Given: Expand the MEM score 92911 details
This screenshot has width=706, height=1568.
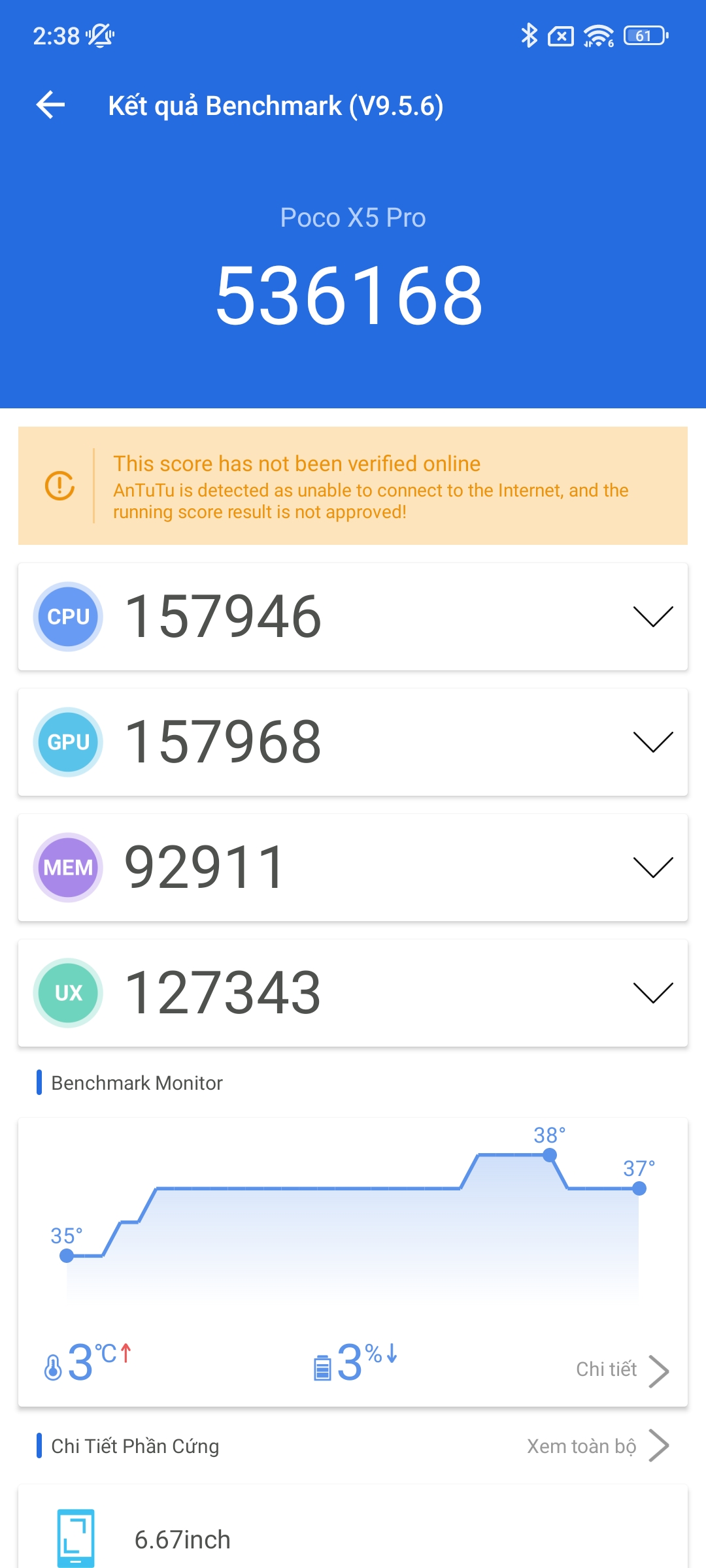Looking at the screenshot, I should coord(353,868).
